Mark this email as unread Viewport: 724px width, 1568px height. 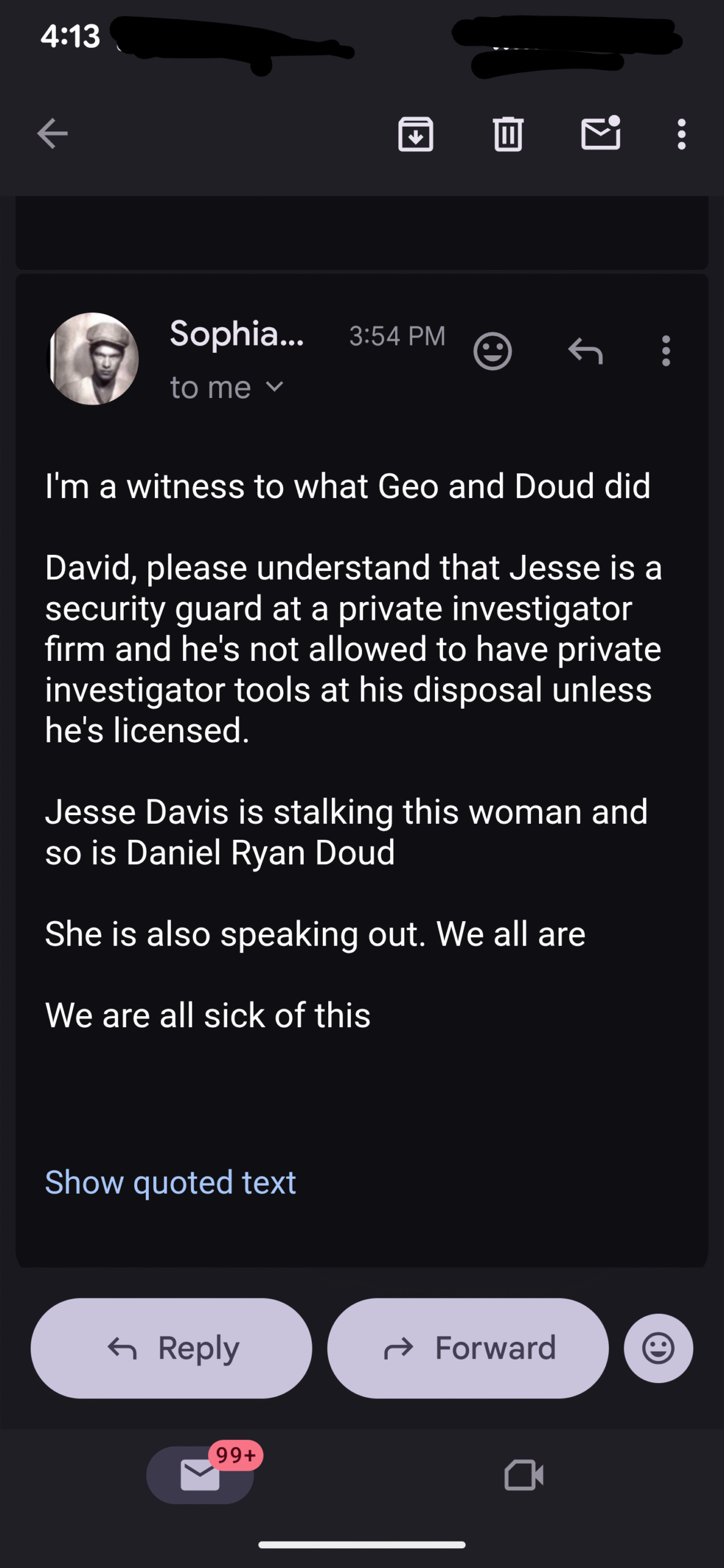click(600, 134)
